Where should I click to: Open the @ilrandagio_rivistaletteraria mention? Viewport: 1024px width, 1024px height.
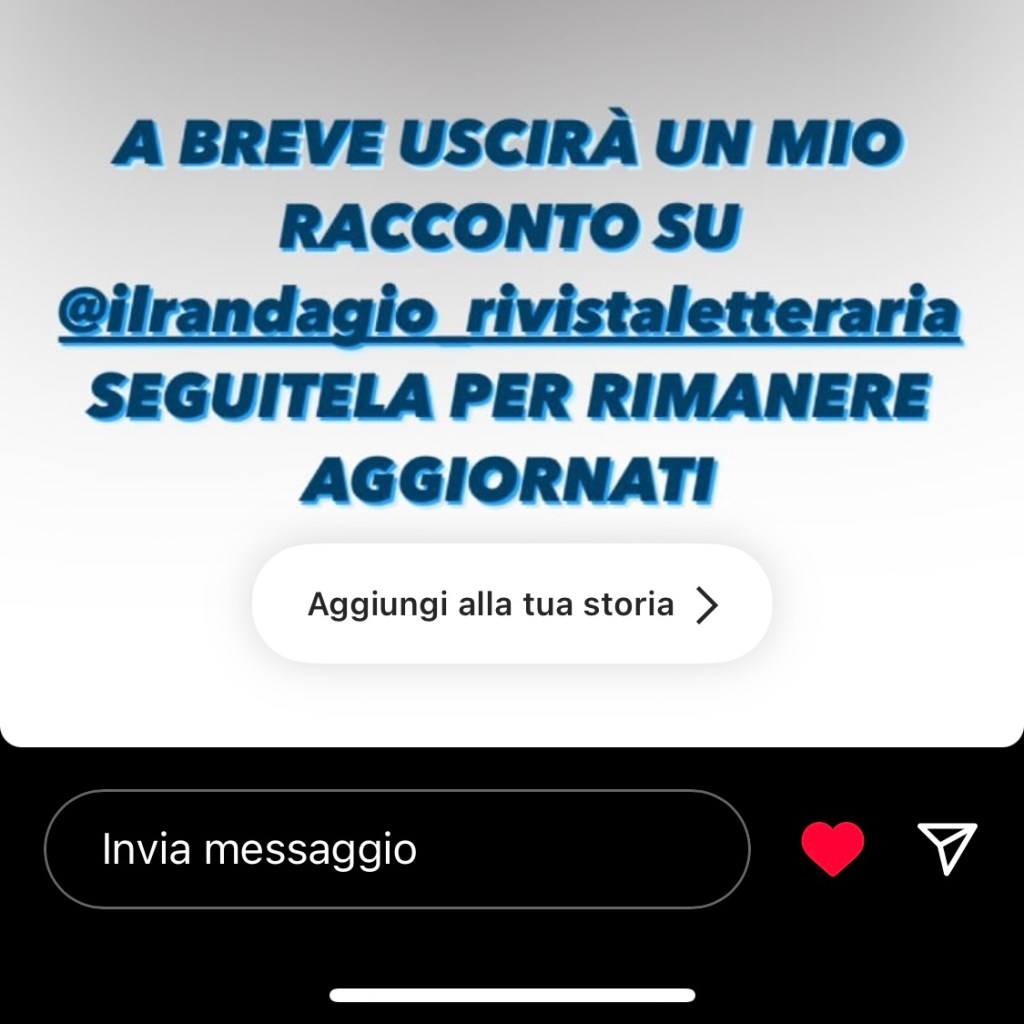point(510,316)
